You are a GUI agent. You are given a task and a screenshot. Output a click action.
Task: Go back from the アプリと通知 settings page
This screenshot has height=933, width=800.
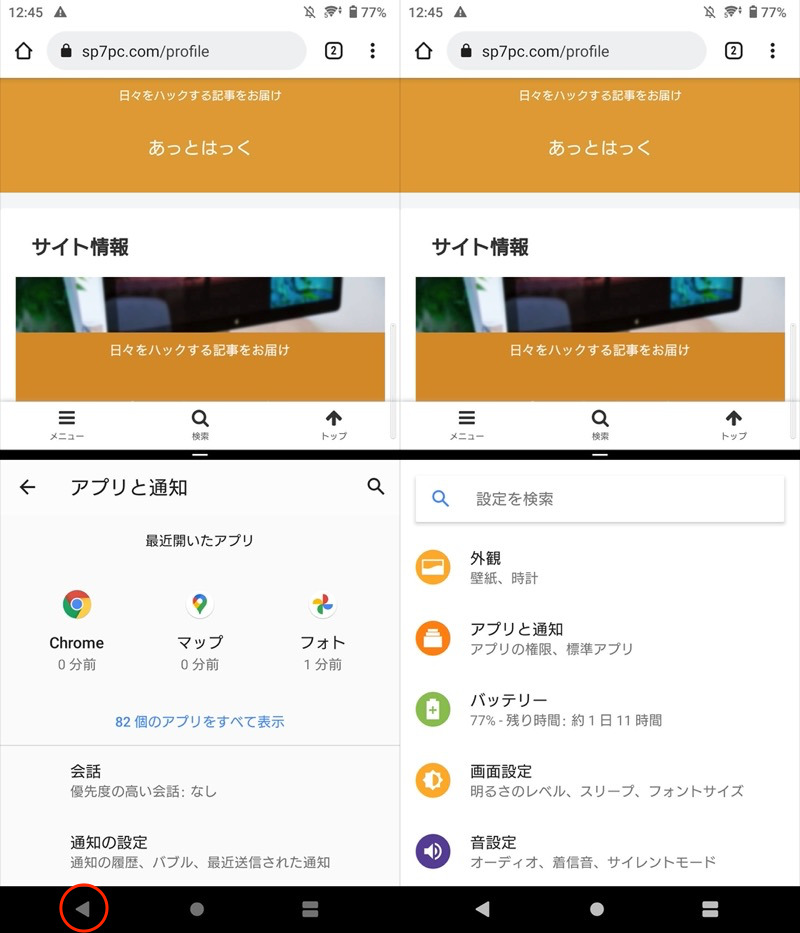coord(28,487)
